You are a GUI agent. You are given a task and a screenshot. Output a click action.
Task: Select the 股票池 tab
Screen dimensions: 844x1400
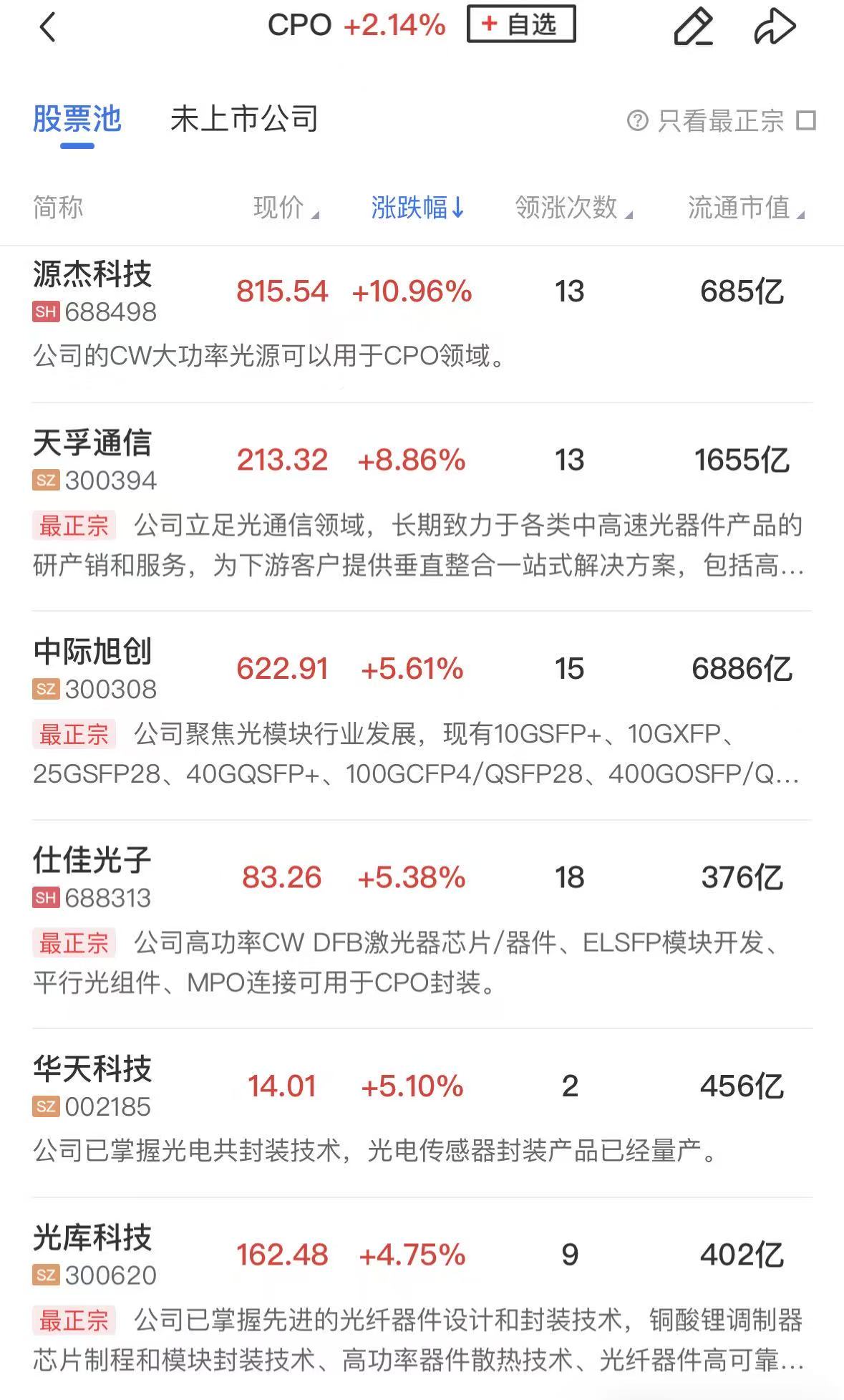coord(77,119)
